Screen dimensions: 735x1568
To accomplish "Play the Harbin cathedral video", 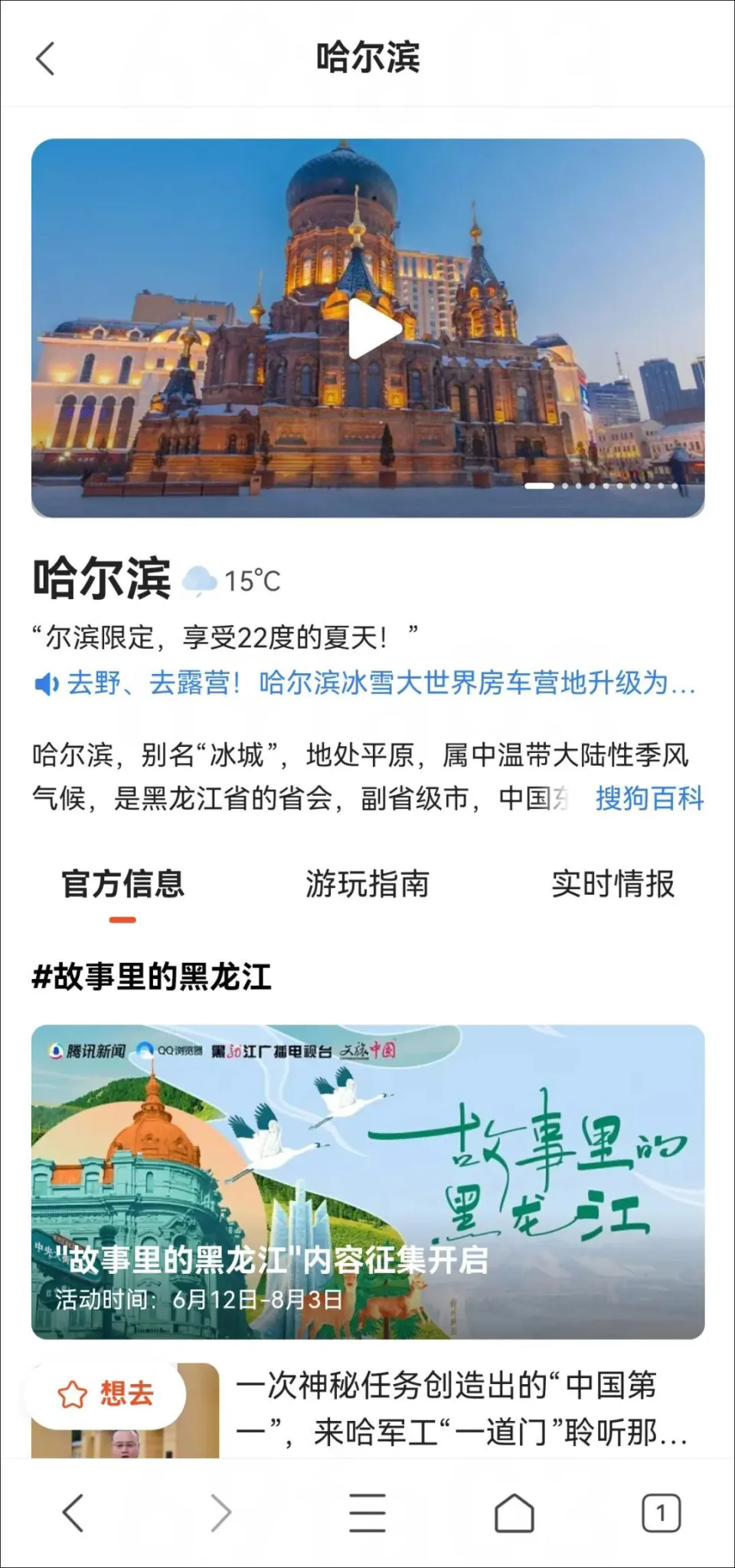I will [x=374, y=329].
